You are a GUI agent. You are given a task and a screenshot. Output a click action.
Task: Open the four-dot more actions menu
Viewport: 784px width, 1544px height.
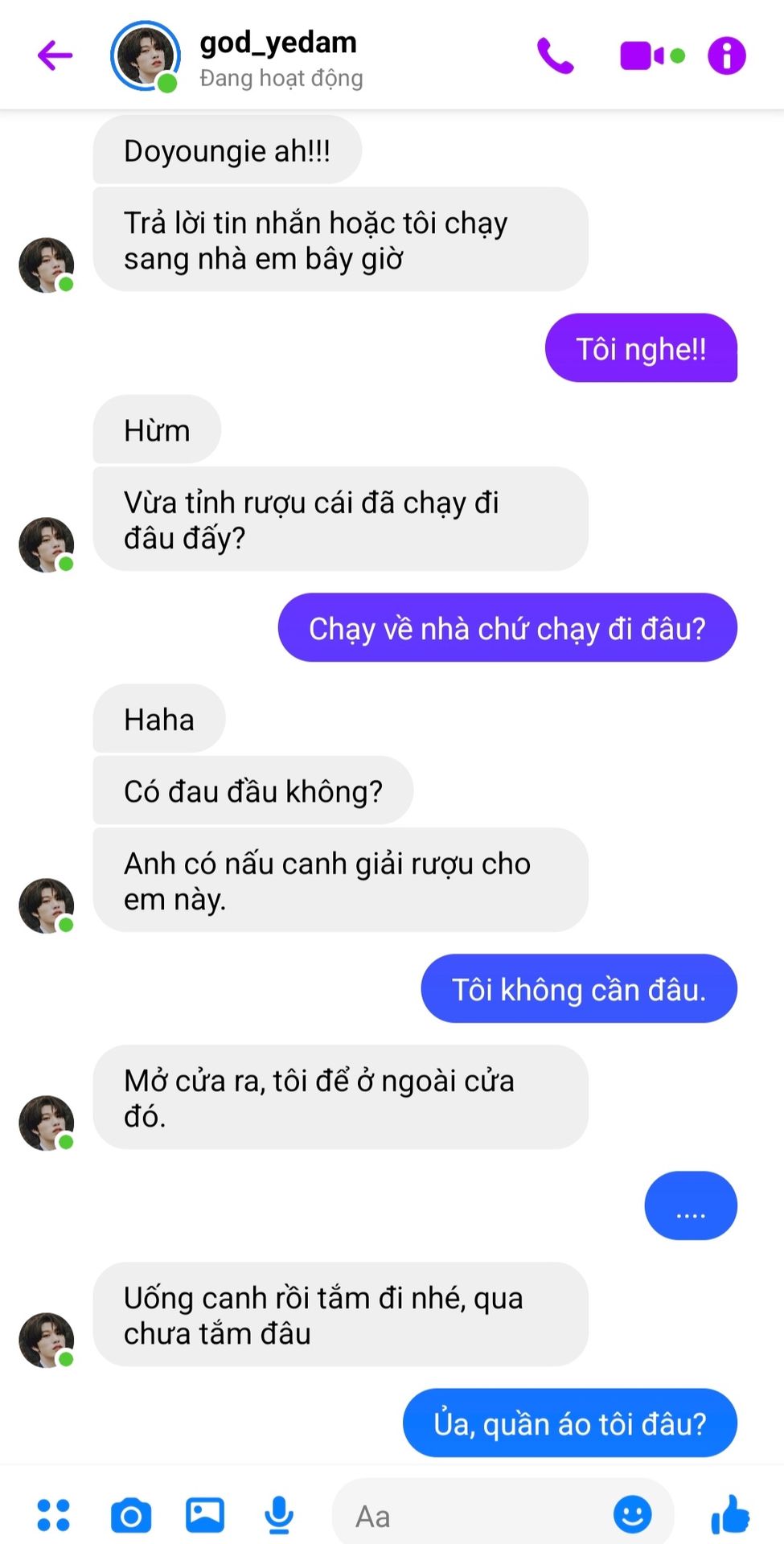click(x=54, y=1515)
